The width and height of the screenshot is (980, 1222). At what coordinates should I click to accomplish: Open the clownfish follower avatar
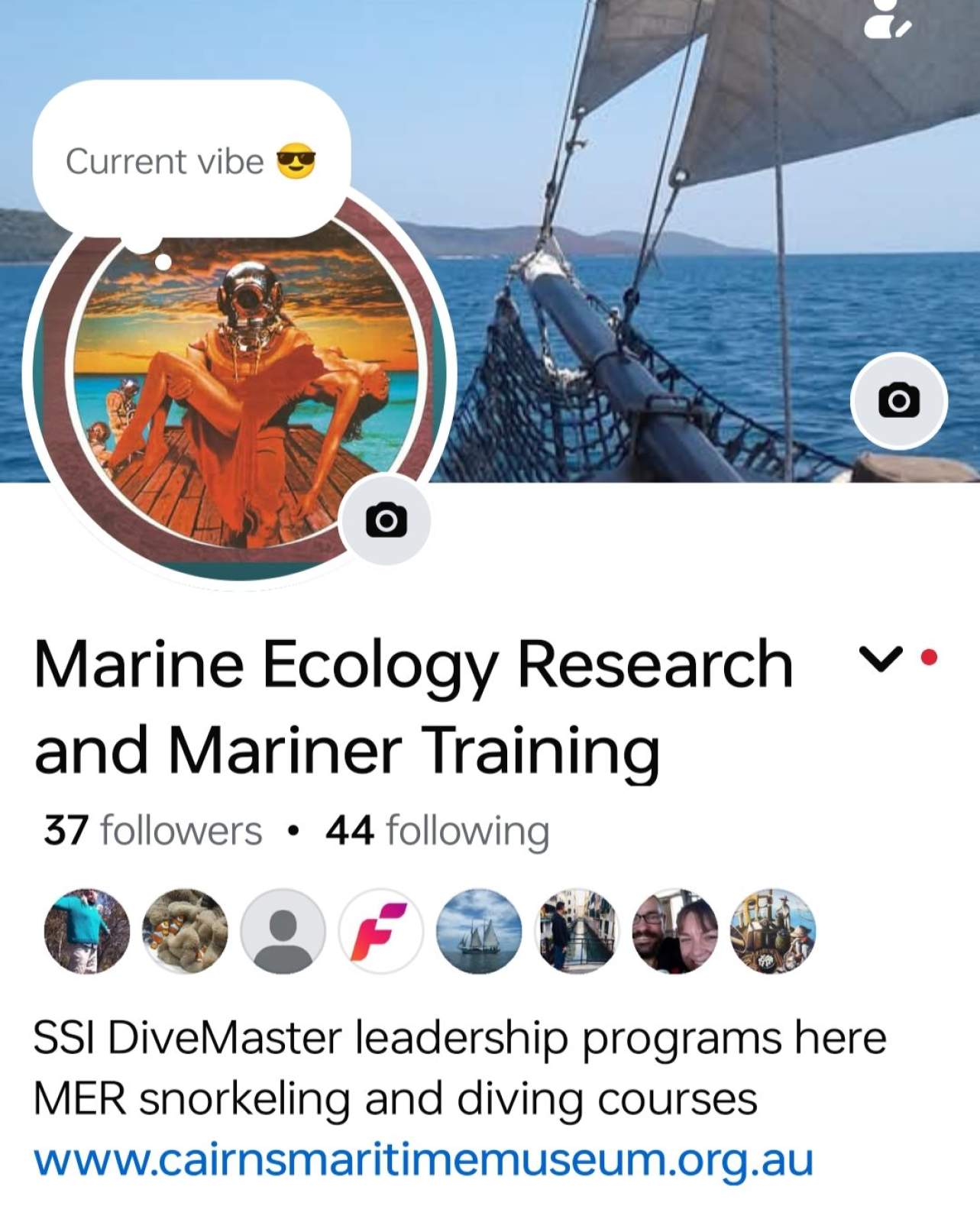pos(185,931)
